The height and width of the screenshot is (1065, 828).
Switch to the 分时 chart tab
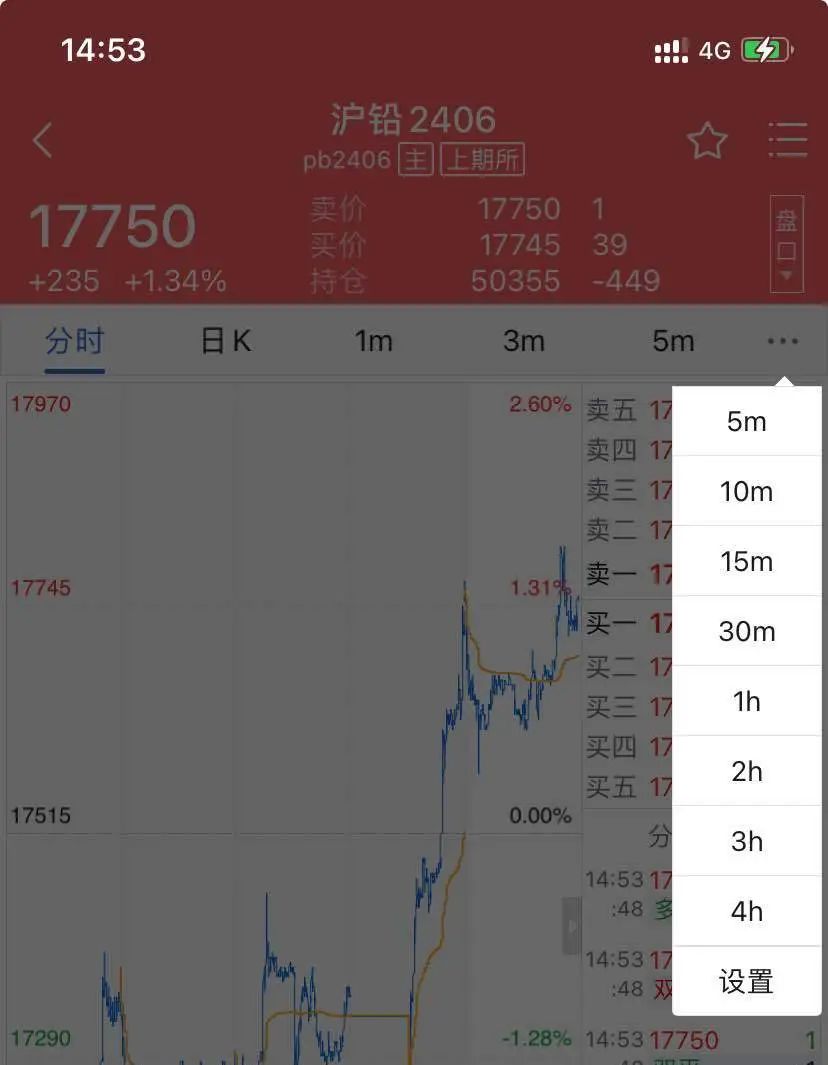tap(74, 342)
